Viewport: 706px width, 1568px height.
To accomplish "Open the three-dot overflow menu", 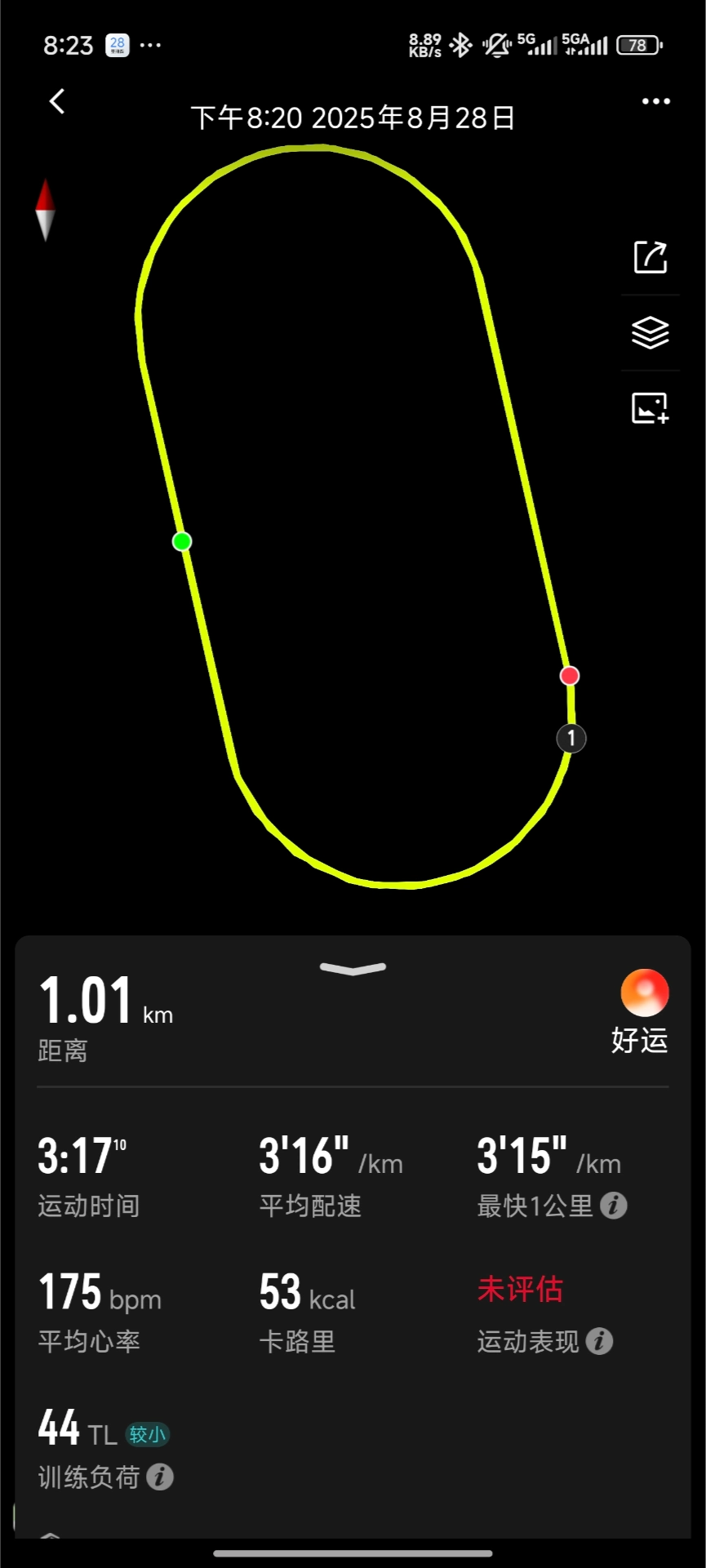I will tap(655, 102).
